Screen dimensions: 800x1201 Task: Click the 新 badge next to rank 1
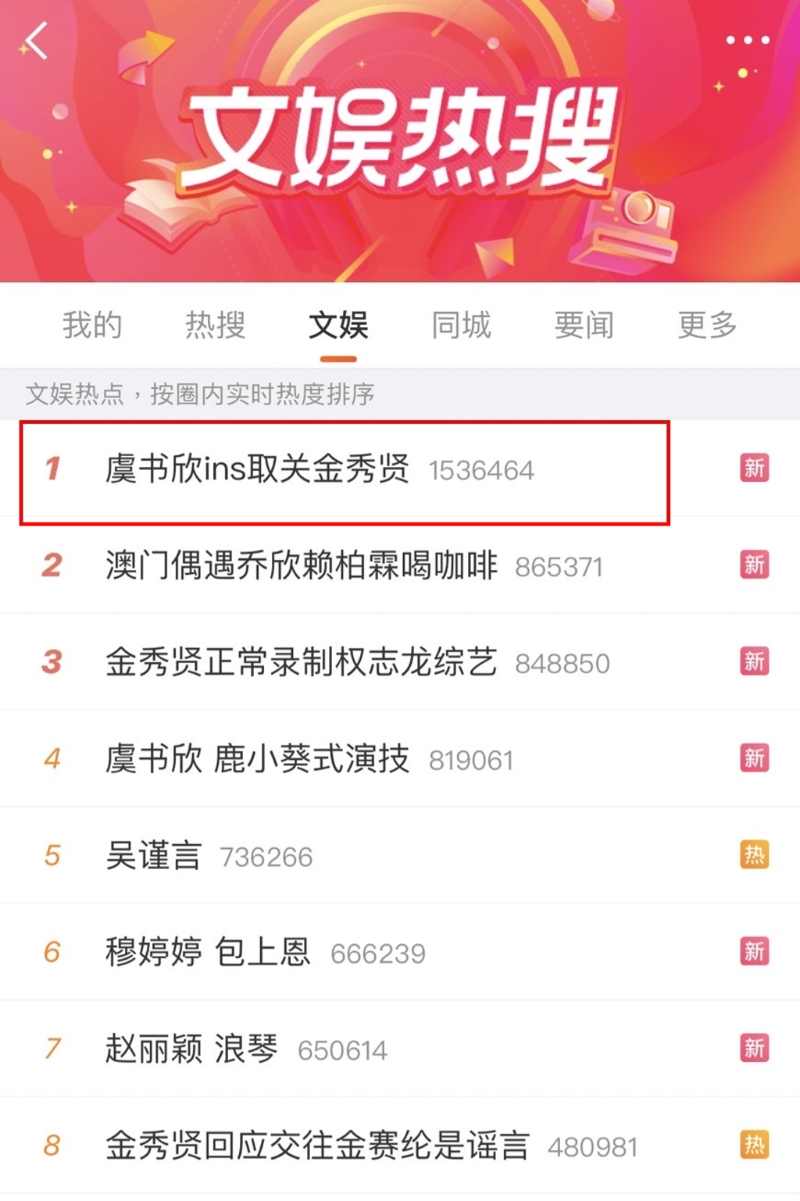click(755, 467)
